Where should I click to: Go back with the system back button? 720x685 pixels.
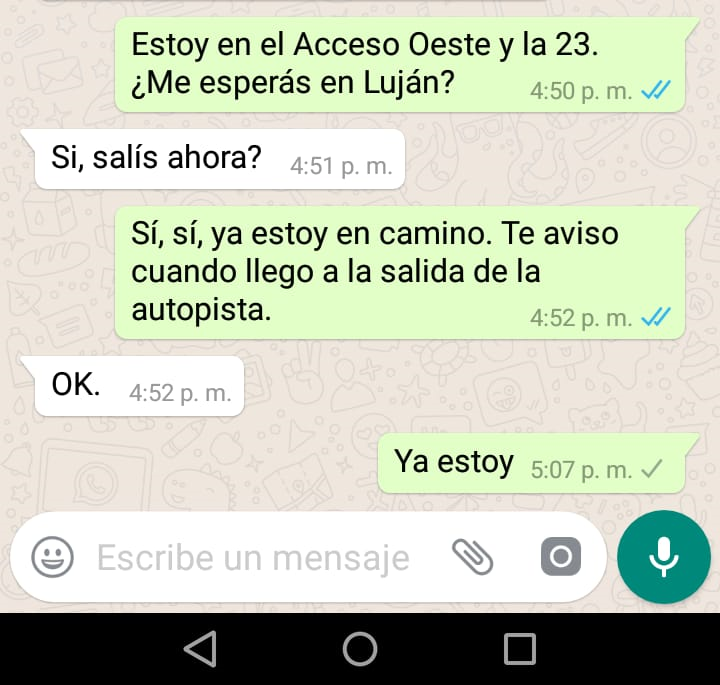tap(201, 649)
